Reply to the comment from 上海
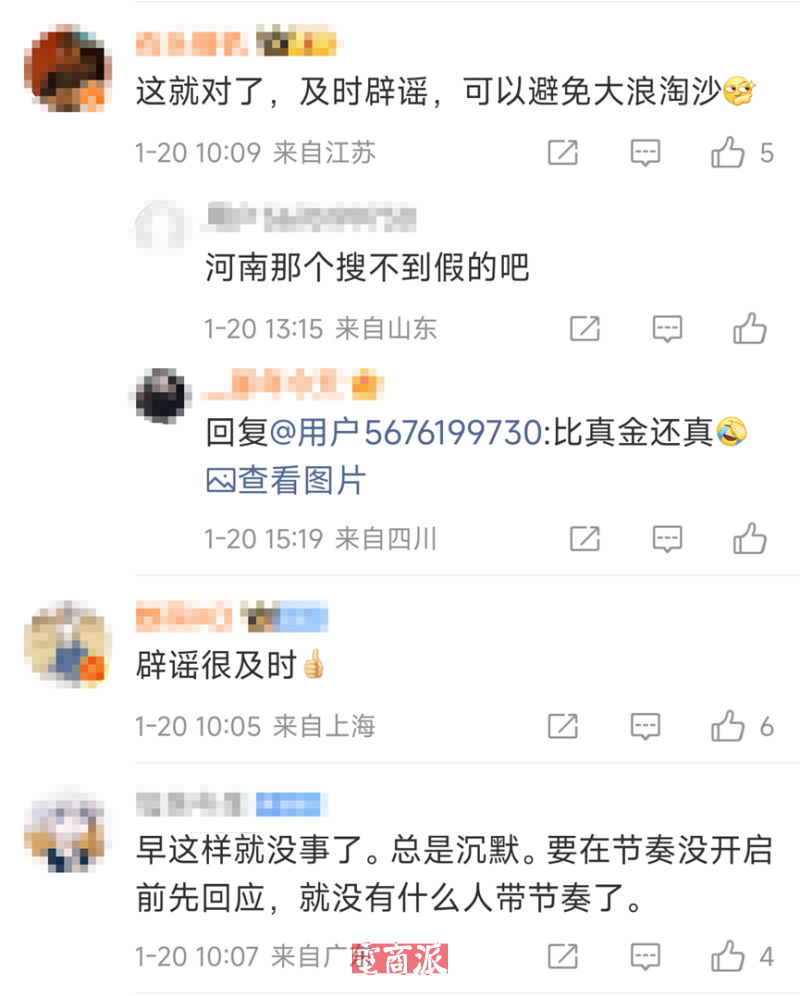Viewport: 800px width, 996px height. coord(646,727)
